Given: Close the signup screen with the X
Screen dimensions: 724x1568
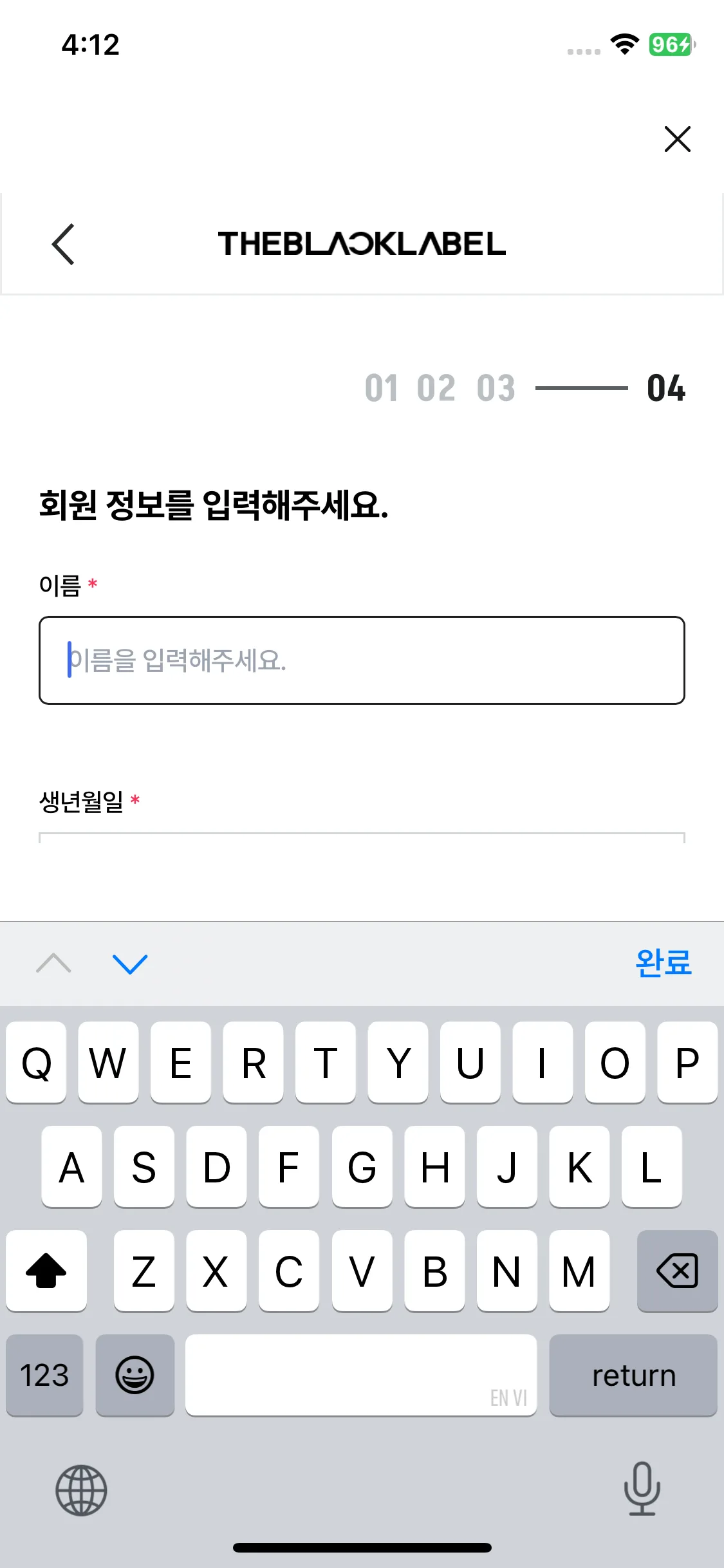Looking at the screenshot, I should click(677, 139).
